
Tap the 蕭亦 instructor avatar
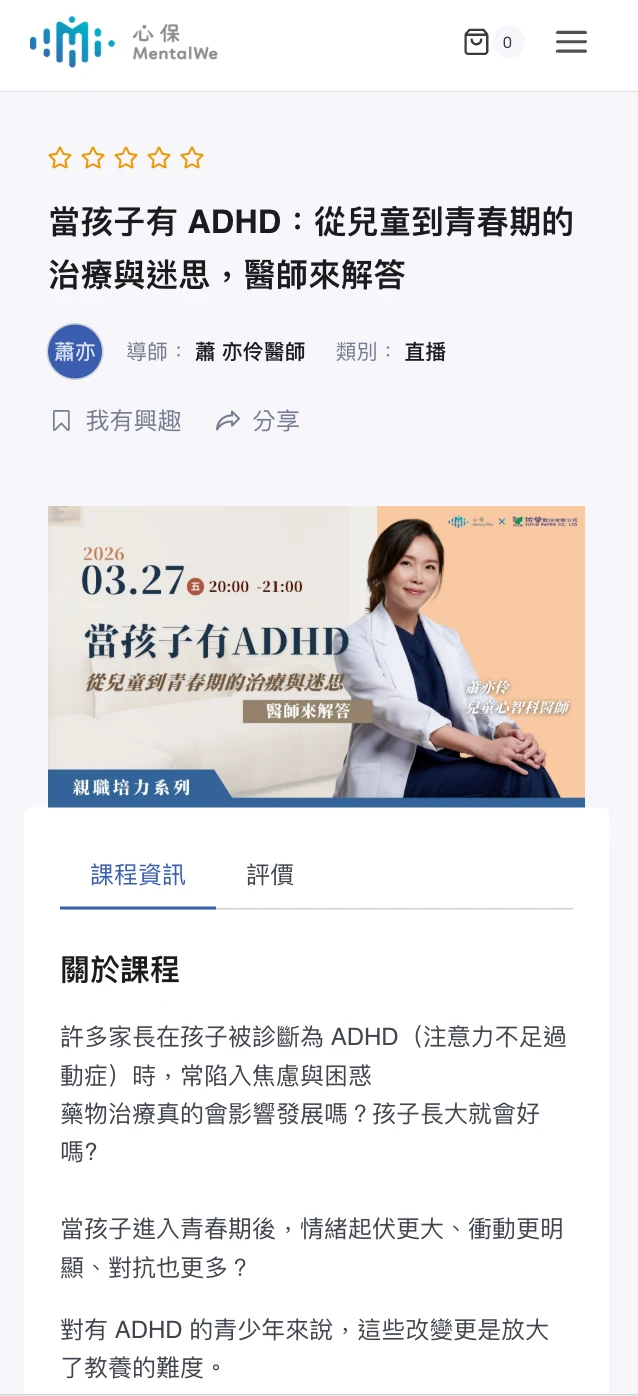point(75,352)
